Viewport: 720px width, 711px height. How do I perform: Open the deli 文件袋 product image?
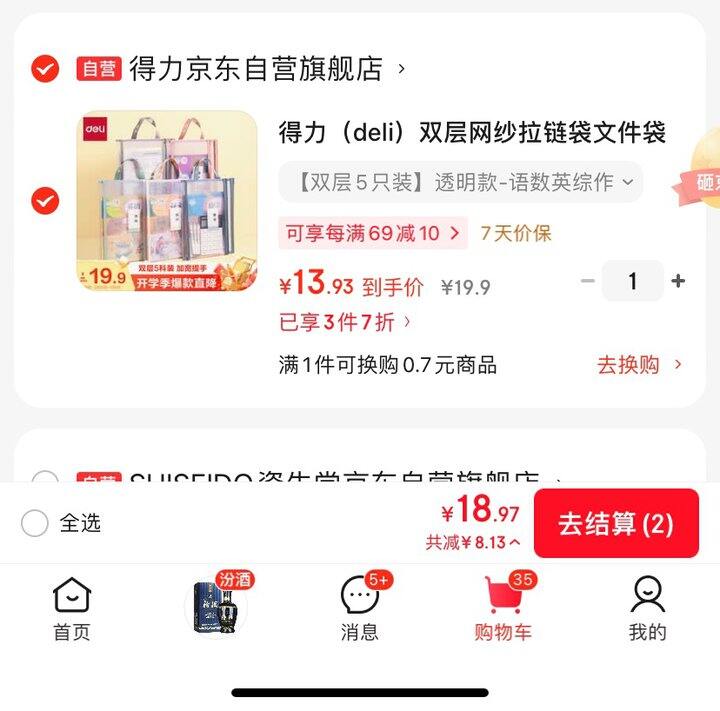click(167, 201)
